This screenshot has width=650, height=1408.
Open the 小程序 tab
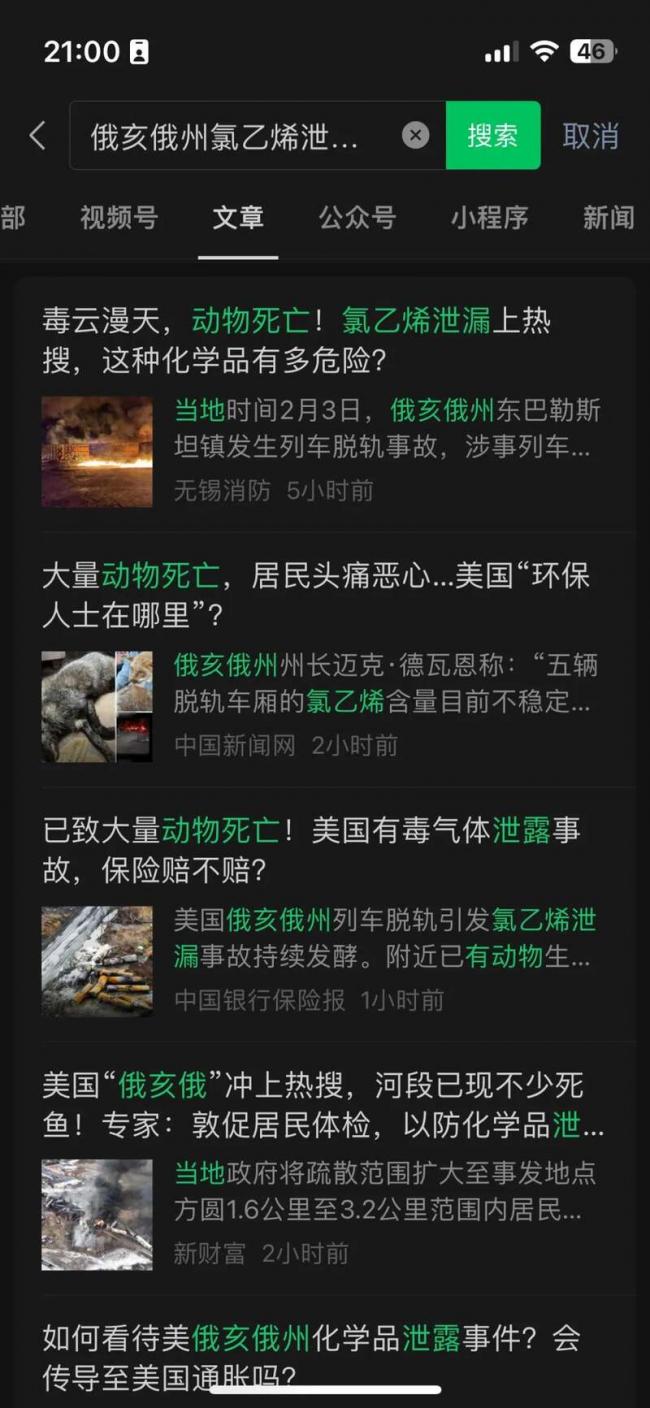coord(489,217)
